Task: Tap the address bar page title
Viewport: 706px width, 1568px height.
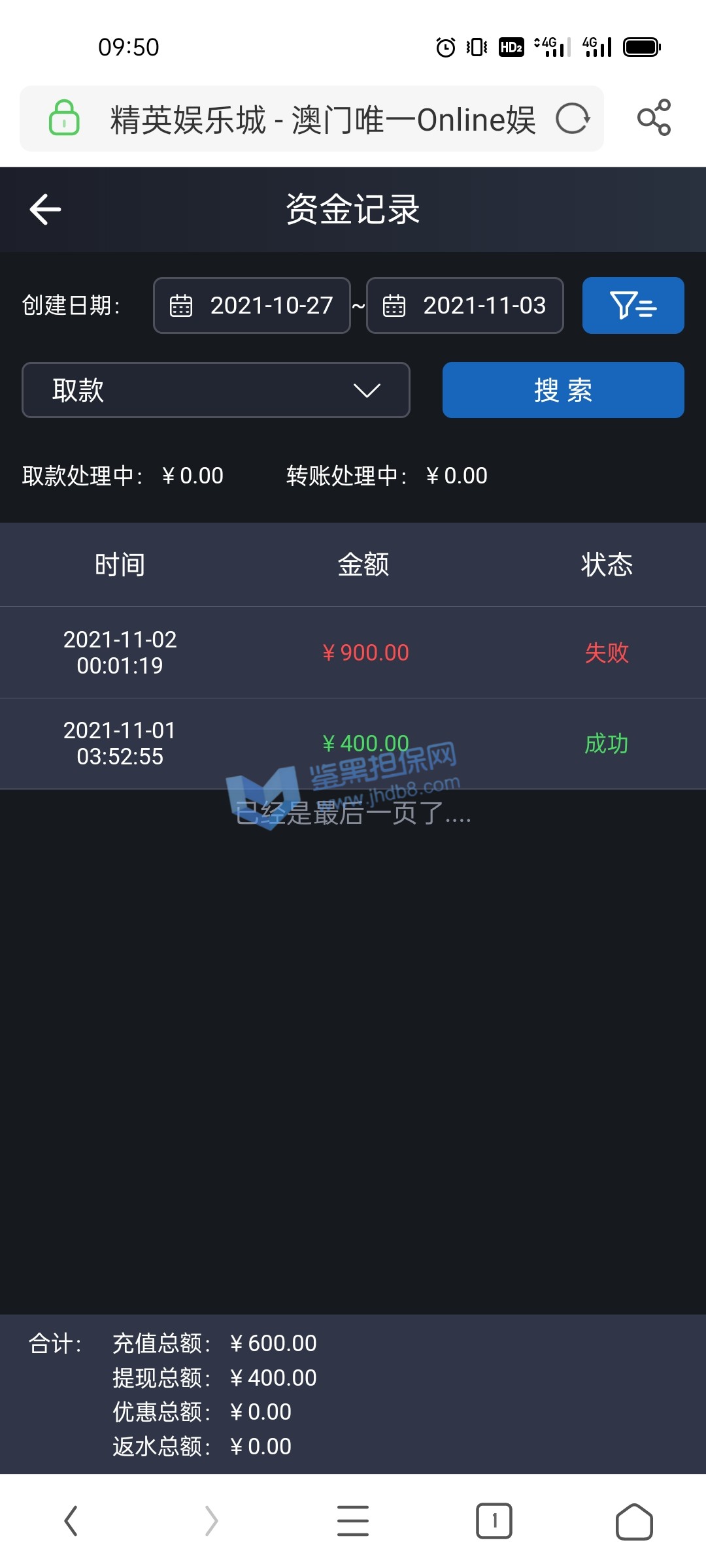Action: pos(322,120)
